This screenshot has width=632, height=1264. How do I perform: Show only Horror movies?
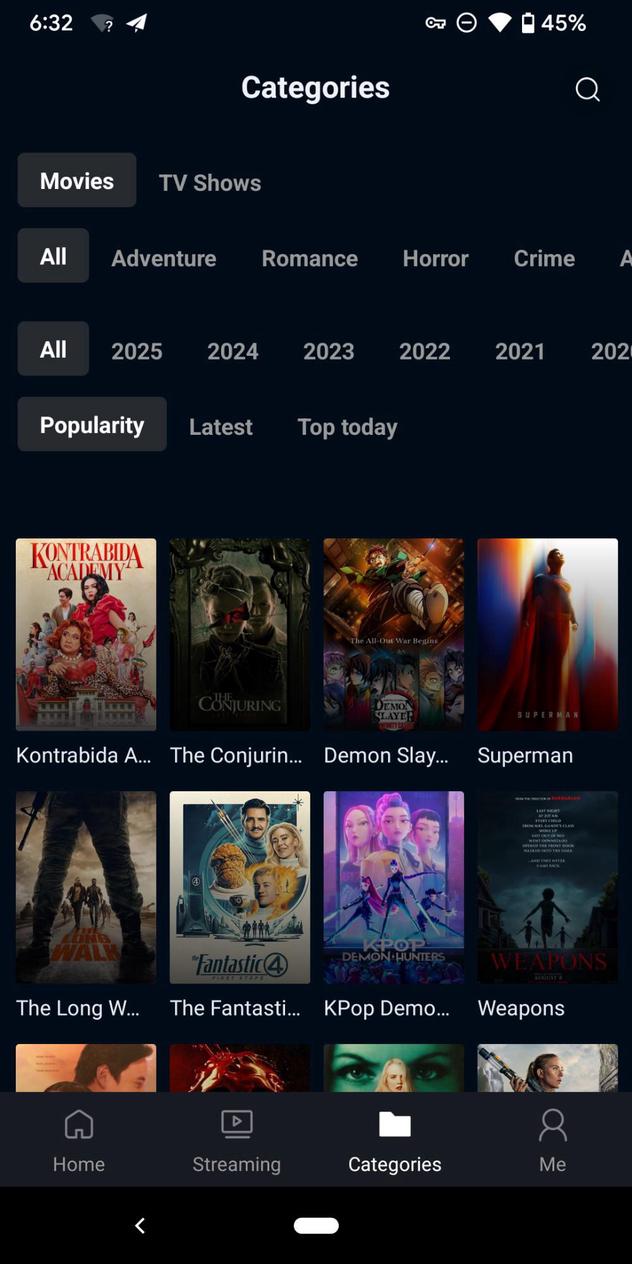[x=436, y=258]
